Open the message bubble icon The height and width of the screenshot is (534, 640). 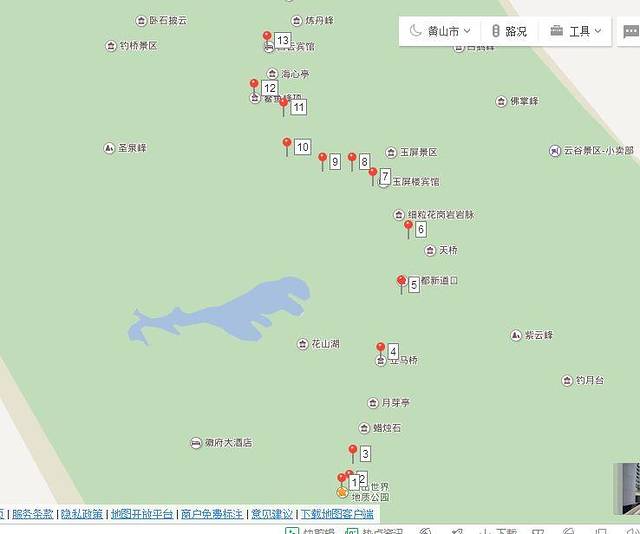pyautogui.click(x=630, y=31)
